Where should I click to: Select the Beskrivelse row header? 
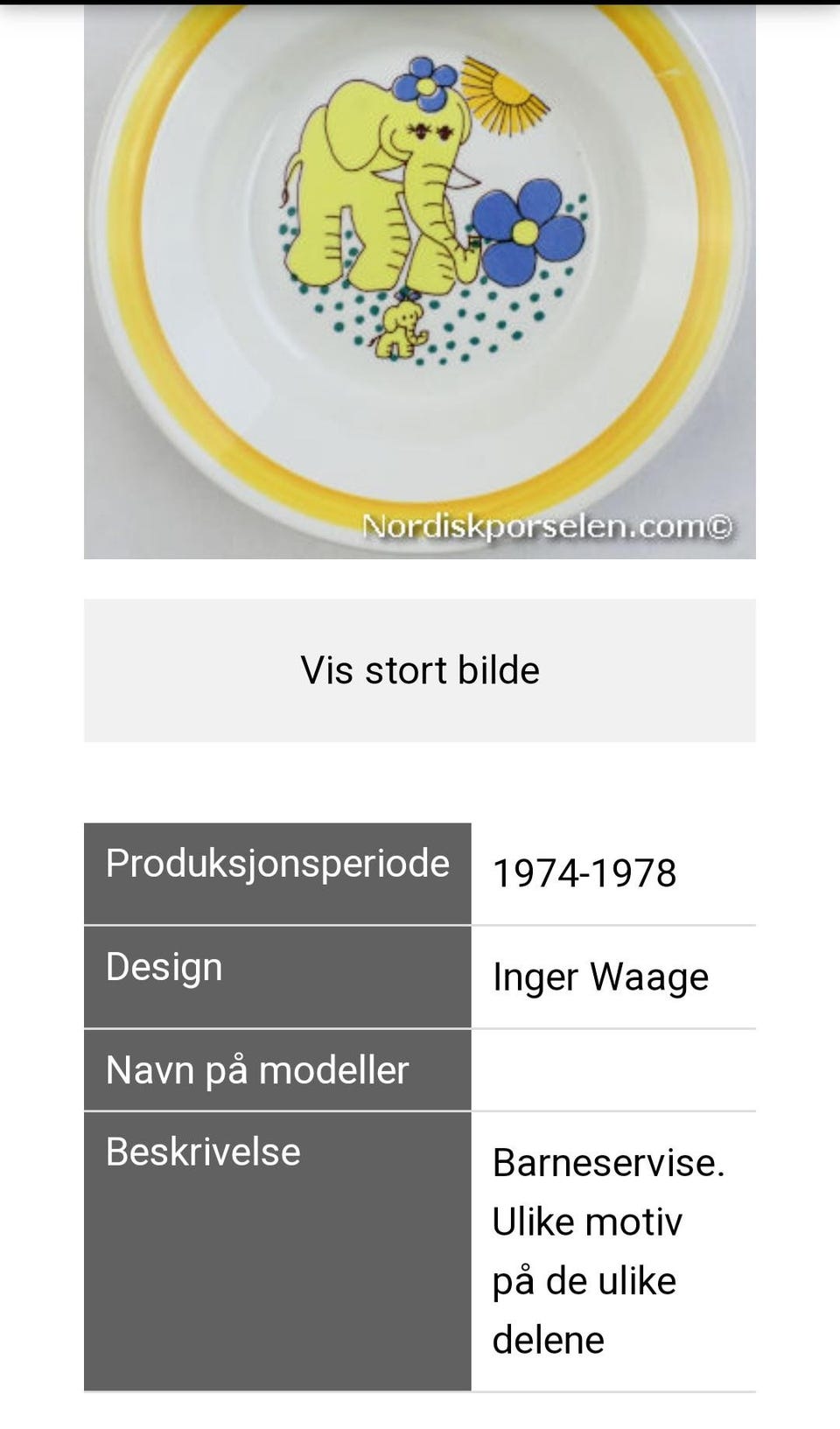[x=201, y=1152]
